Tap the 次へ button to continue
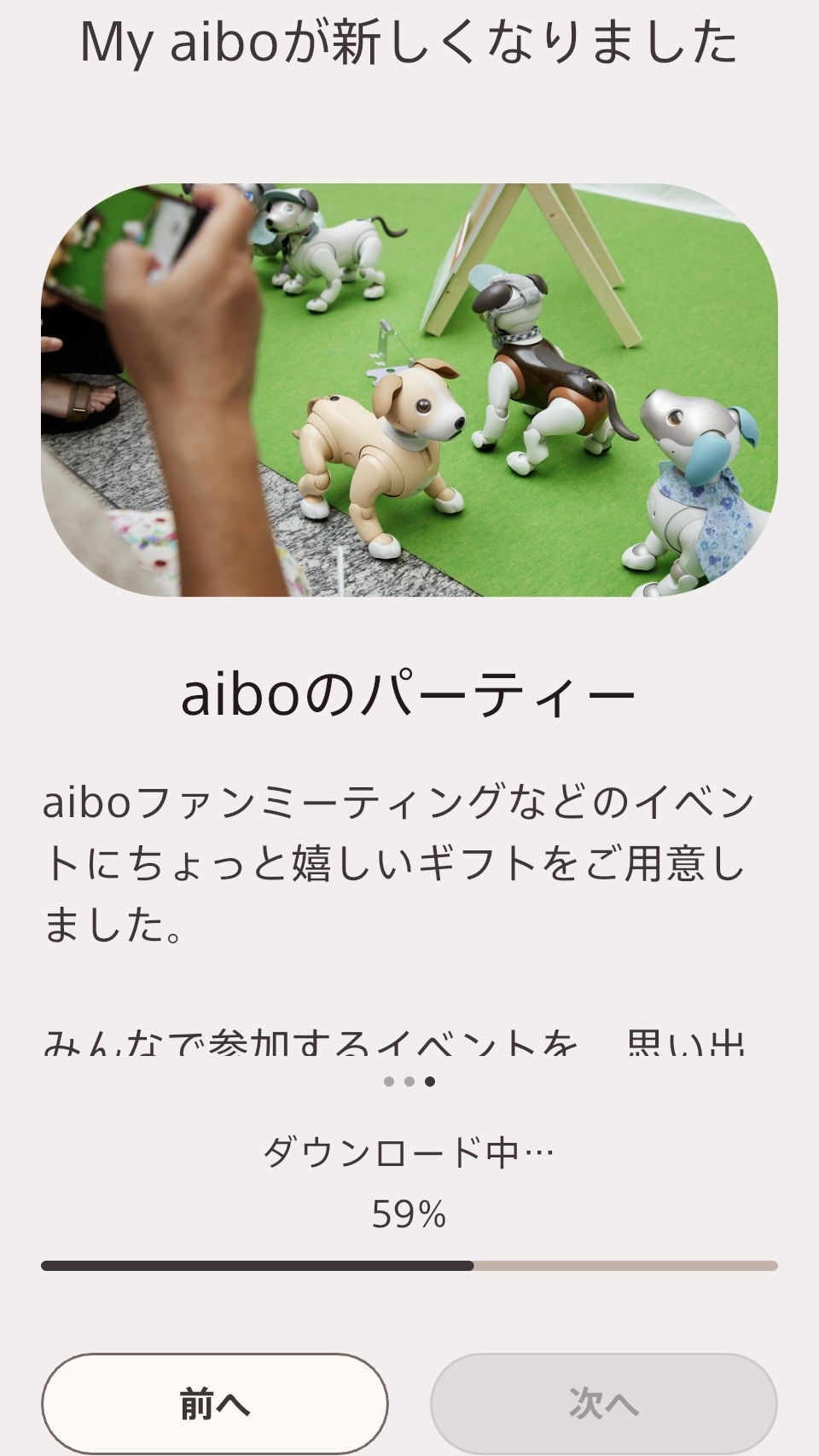The width and height of the screenshot is (819, 1456). coord(603,1403)
